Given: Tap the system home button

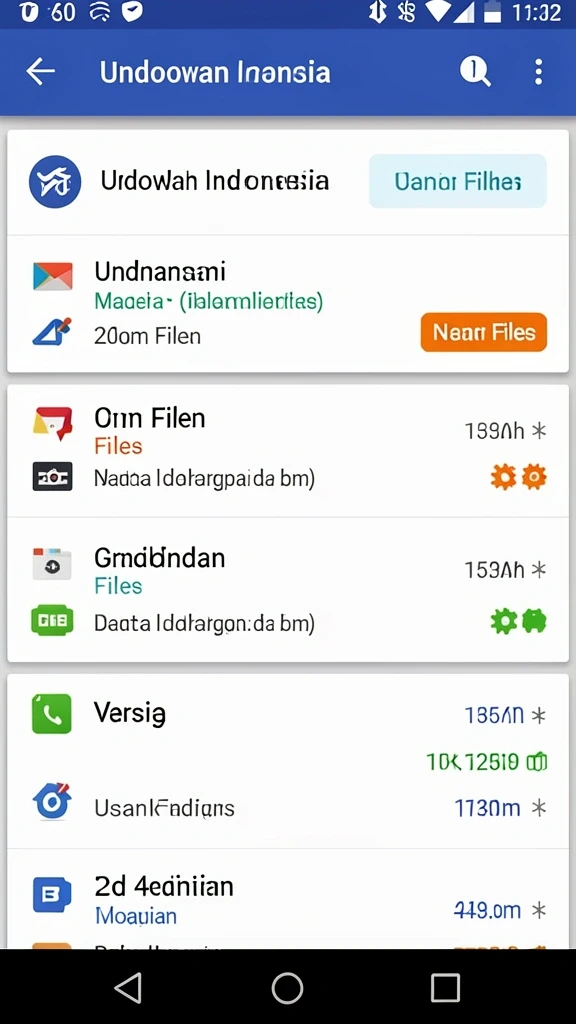Looking at the screenshot, I should click(287, 987).
